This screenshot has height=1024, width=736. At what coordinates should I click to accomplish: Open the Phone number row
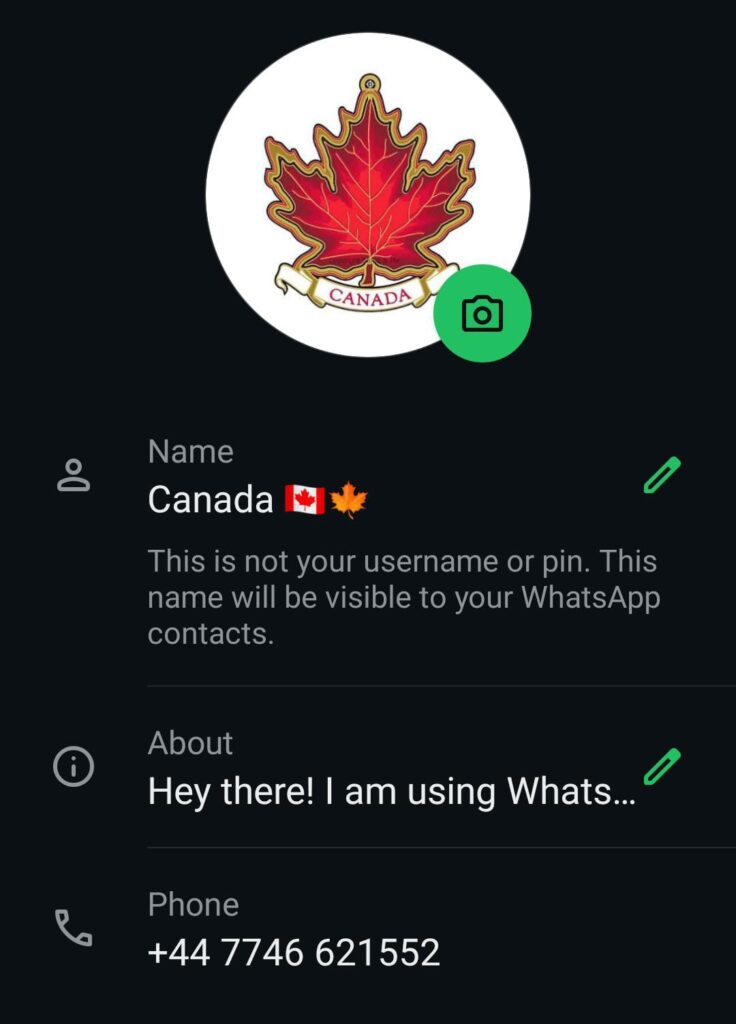pos(294,931)
